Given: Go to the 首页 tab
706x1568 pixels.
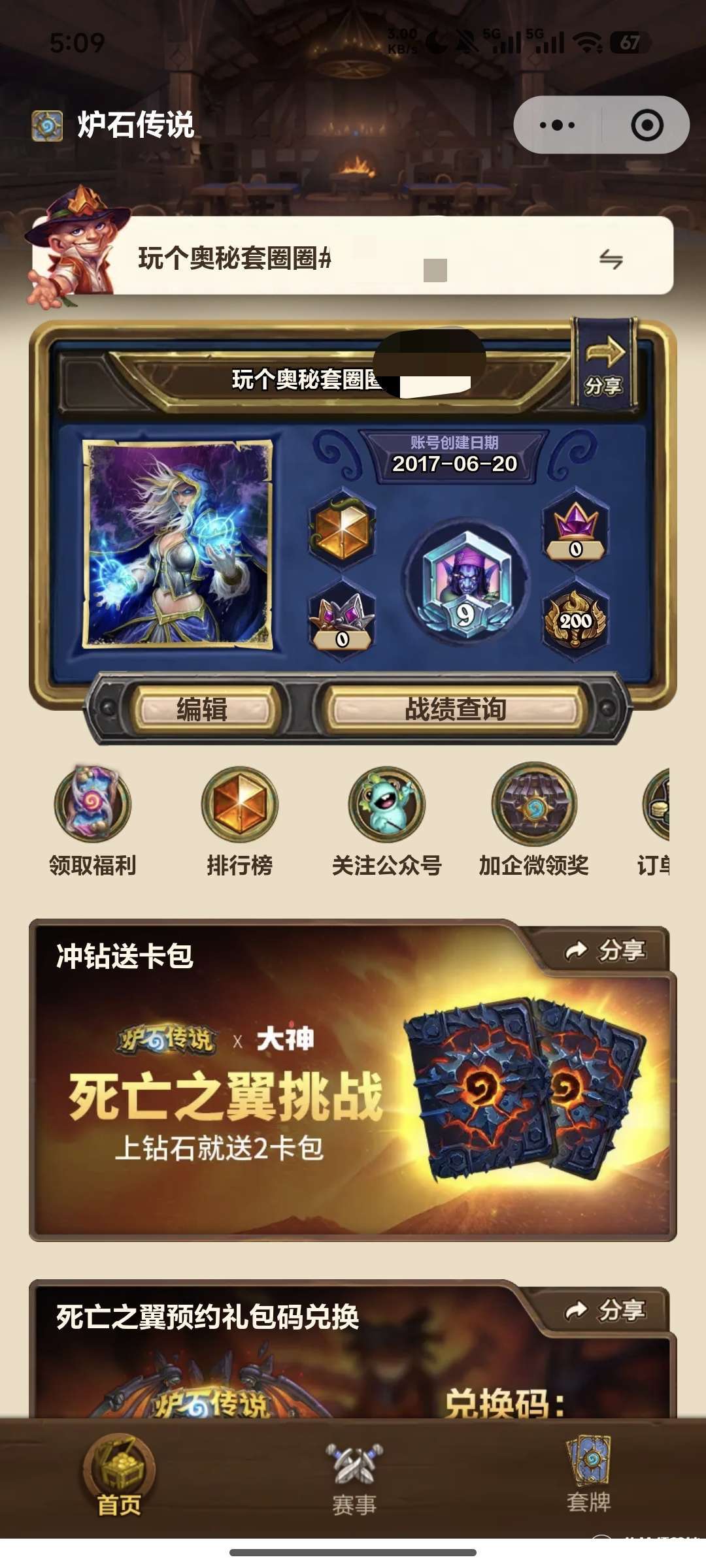Looking at the screenshot, I should coord(119,1478).
